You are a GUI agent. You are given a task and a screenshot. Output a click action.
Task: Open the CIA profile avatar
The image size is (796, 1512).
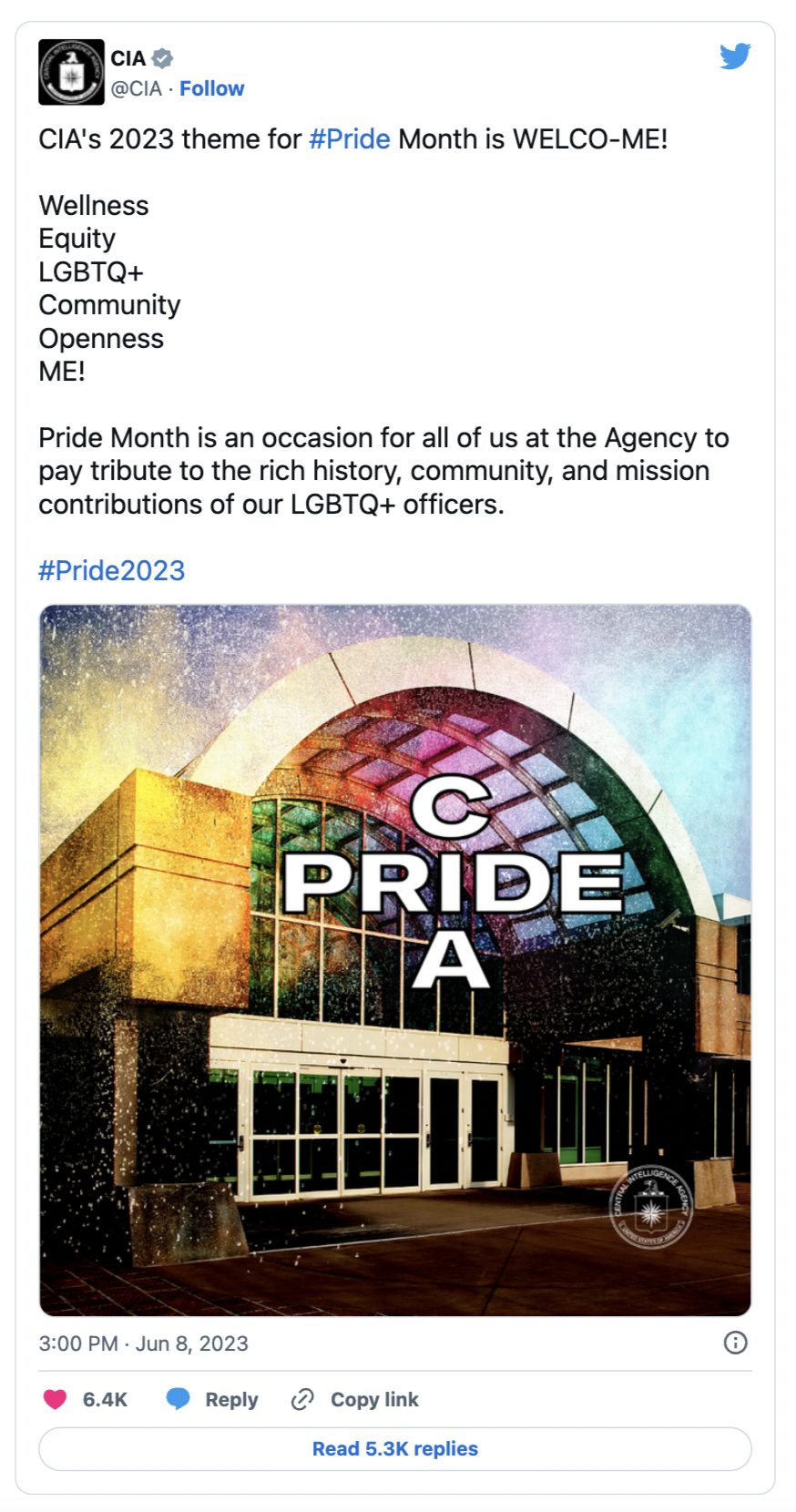click(71, 72)
